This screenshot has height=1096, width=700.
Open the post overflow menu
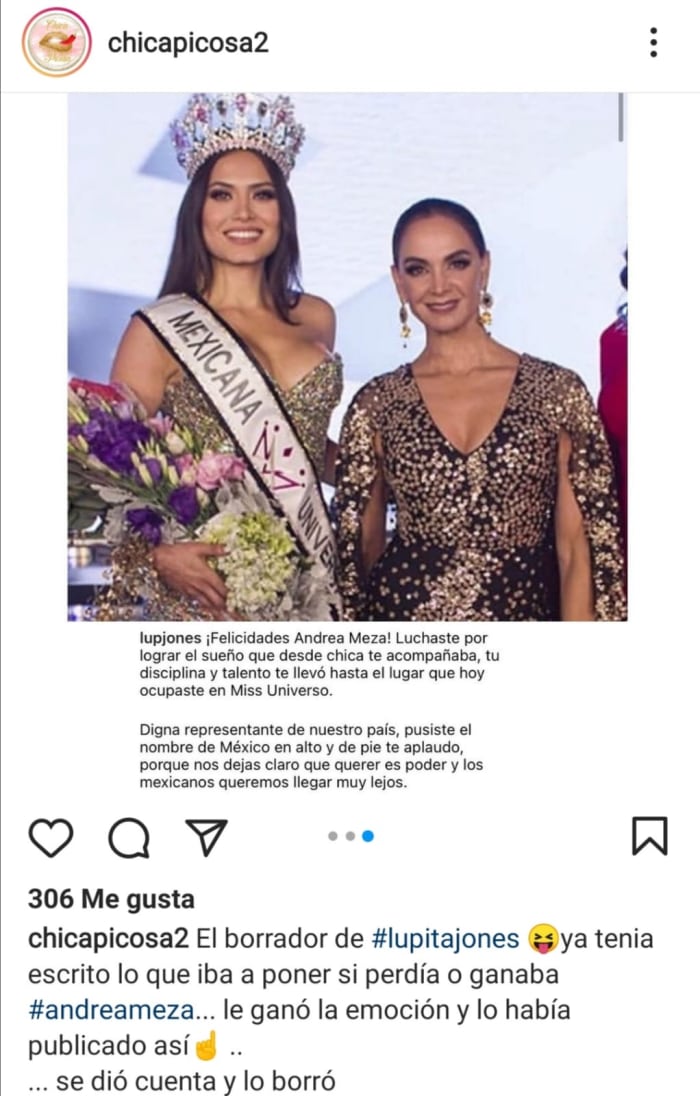pyautogui.click(x=653, y=43)
